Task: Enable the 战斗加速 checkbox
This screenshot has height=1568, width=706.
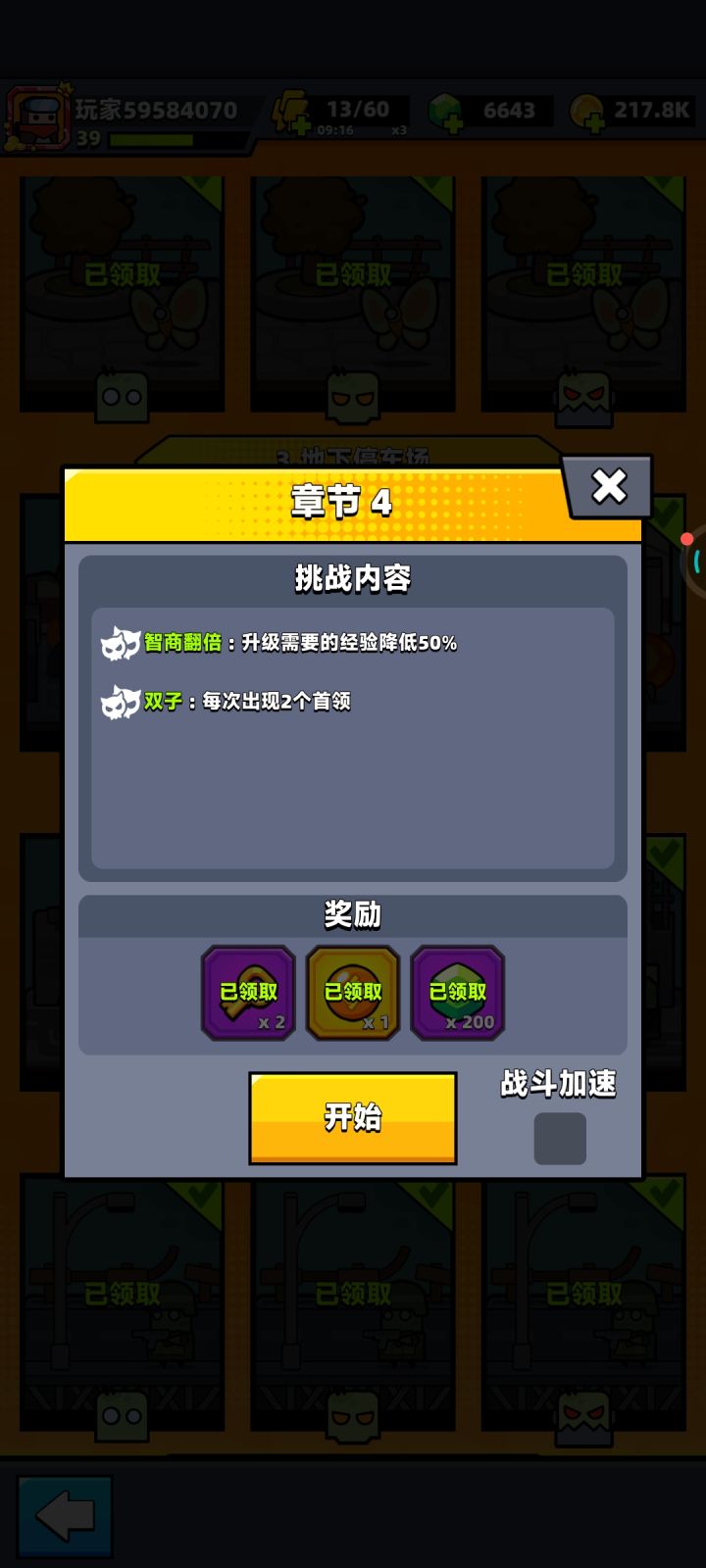Action: (560, 1139)
